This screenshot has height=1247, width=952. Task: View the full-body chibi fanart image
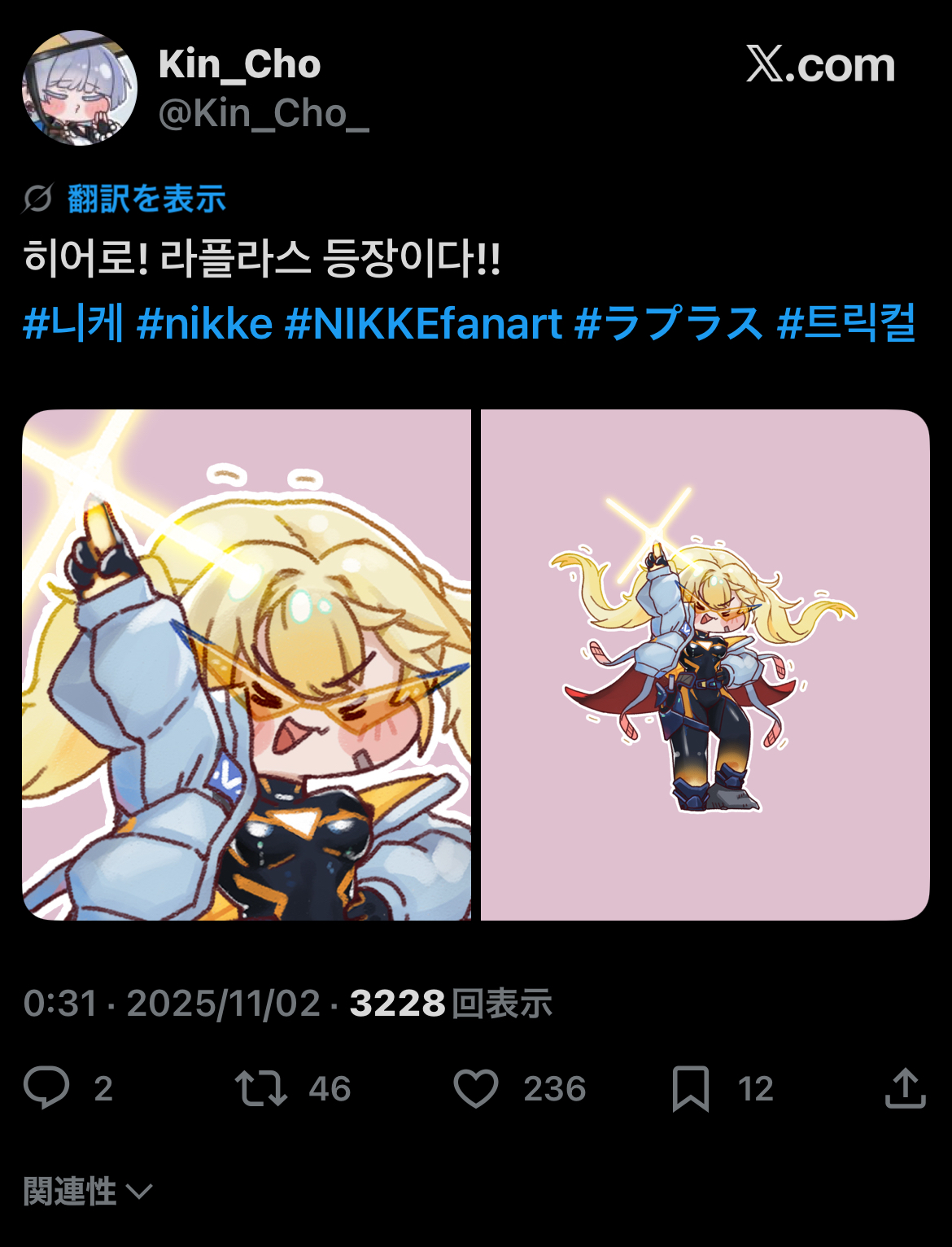point(705,664)
